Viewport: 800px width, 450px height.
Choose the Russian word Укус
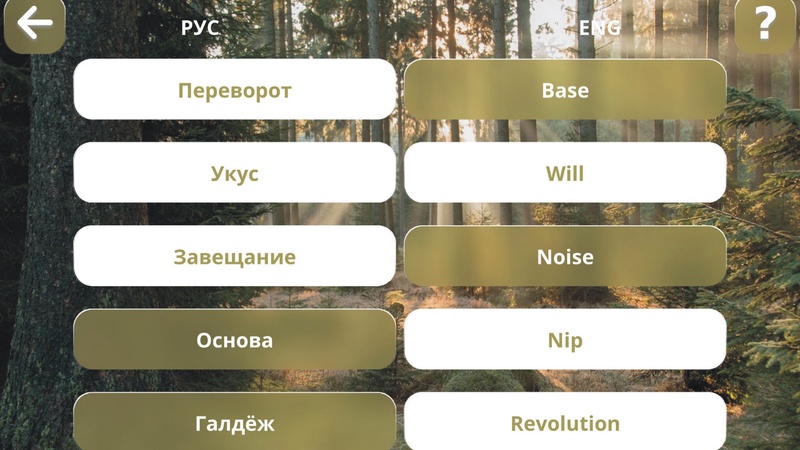pos(235,173)
